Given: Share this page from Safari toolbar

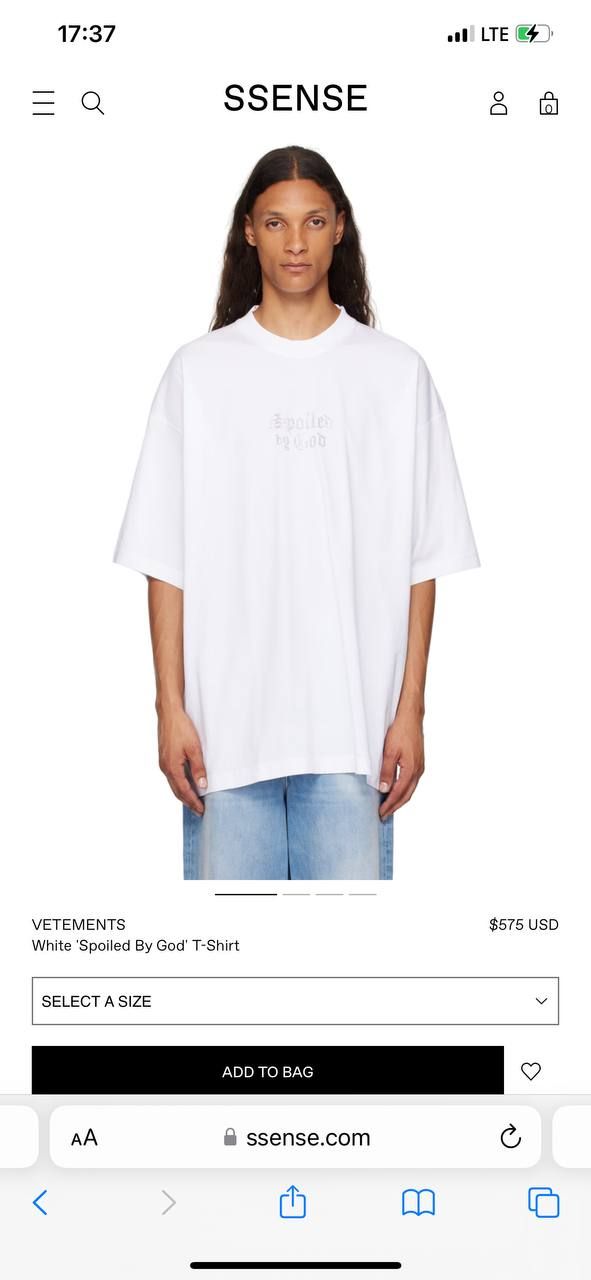Looking at the screenshot, I should click(x=292, y=1201).
